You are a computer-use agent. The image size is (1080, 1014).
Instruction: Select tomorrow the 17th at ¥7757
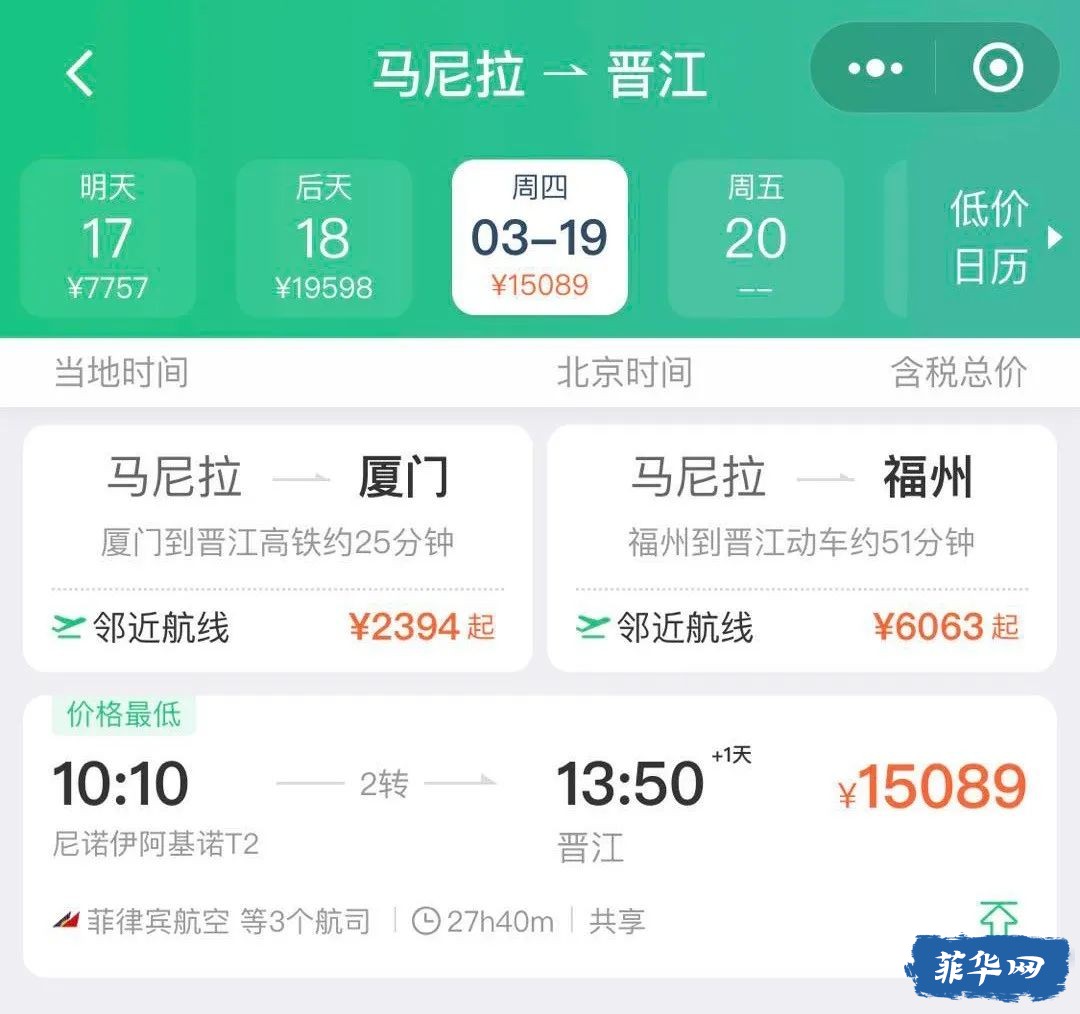[x=107, y=238]
